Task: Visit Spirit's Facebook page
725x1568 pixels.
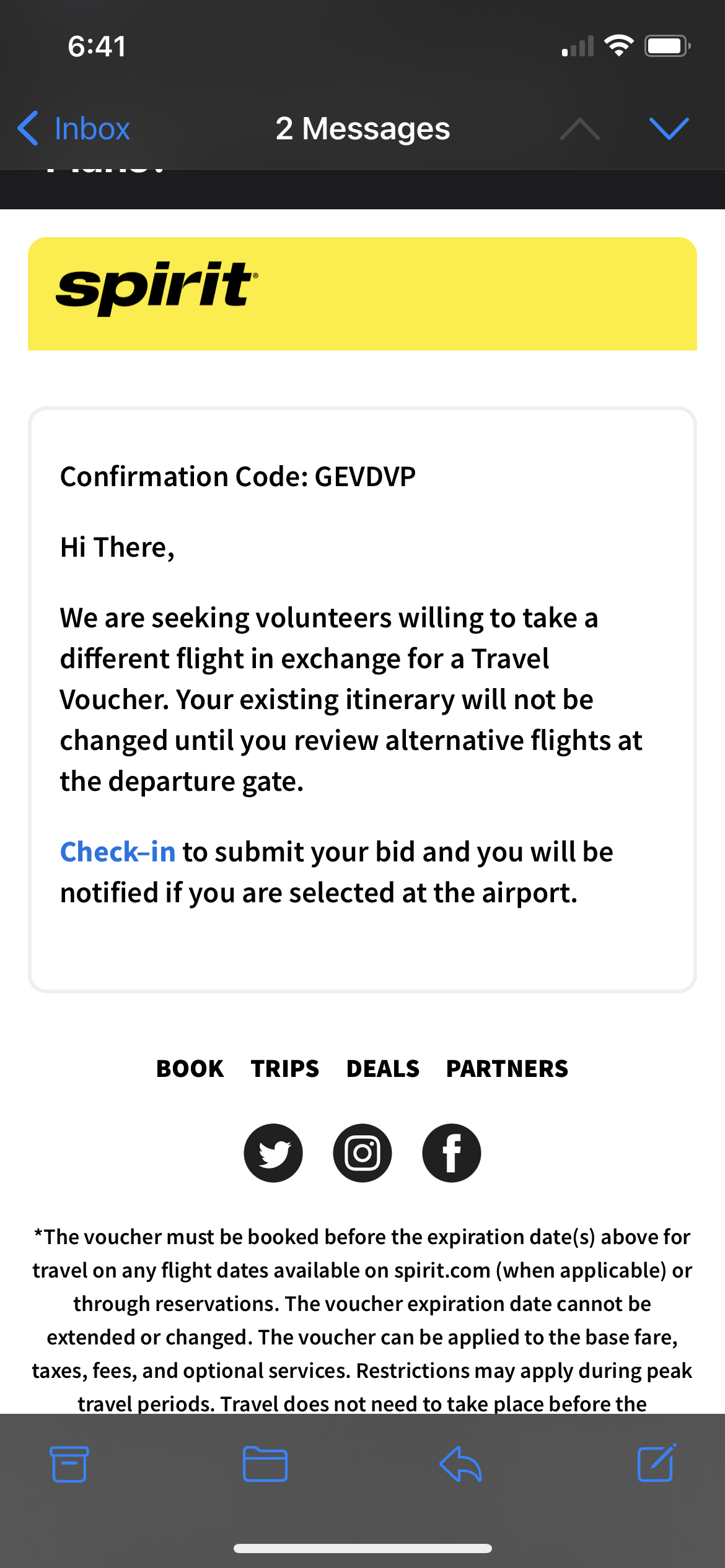Action: 452,1152
